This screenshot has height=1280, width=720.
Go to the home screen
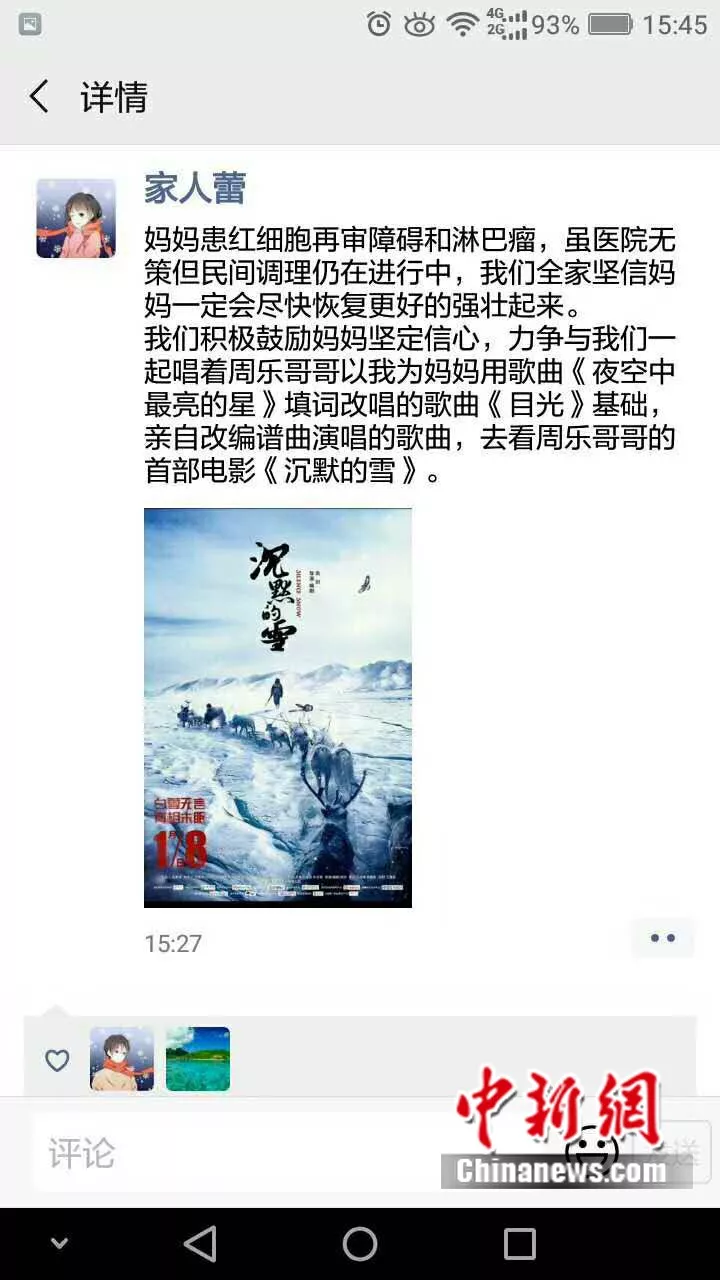(x=360, y=1244)
